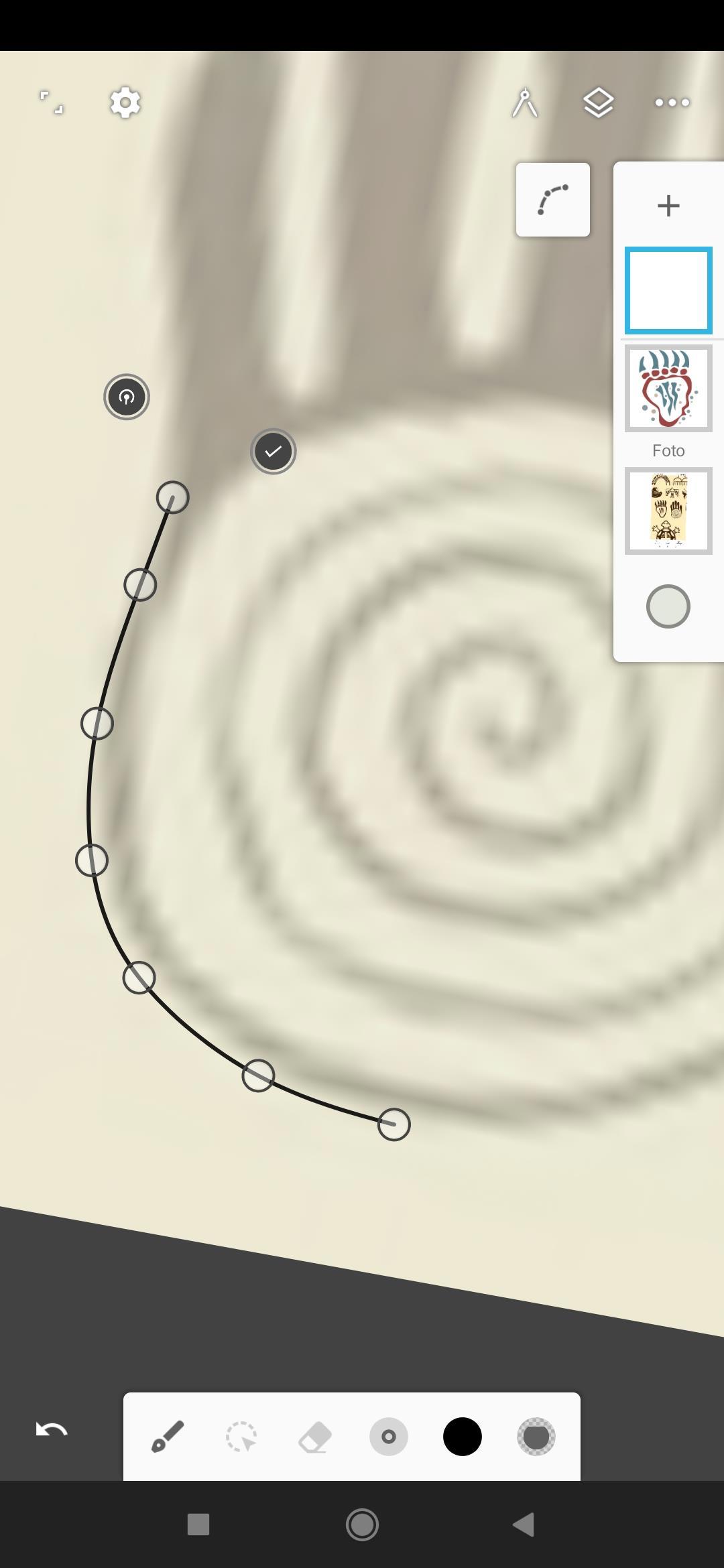Open the black color picker
This screenshot has width=724, height=1568.
click(463, 1437)
